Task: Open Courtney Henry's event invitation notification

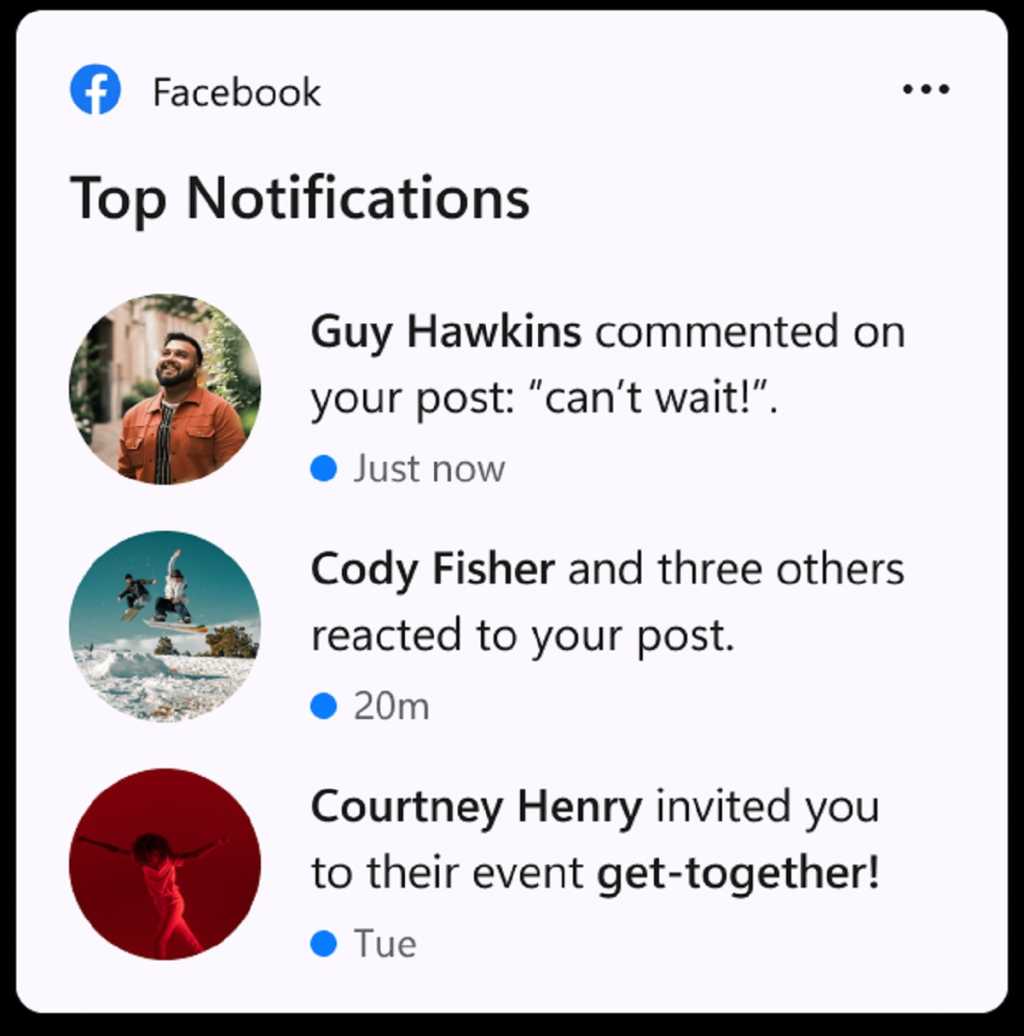Action: coord(594,840)
